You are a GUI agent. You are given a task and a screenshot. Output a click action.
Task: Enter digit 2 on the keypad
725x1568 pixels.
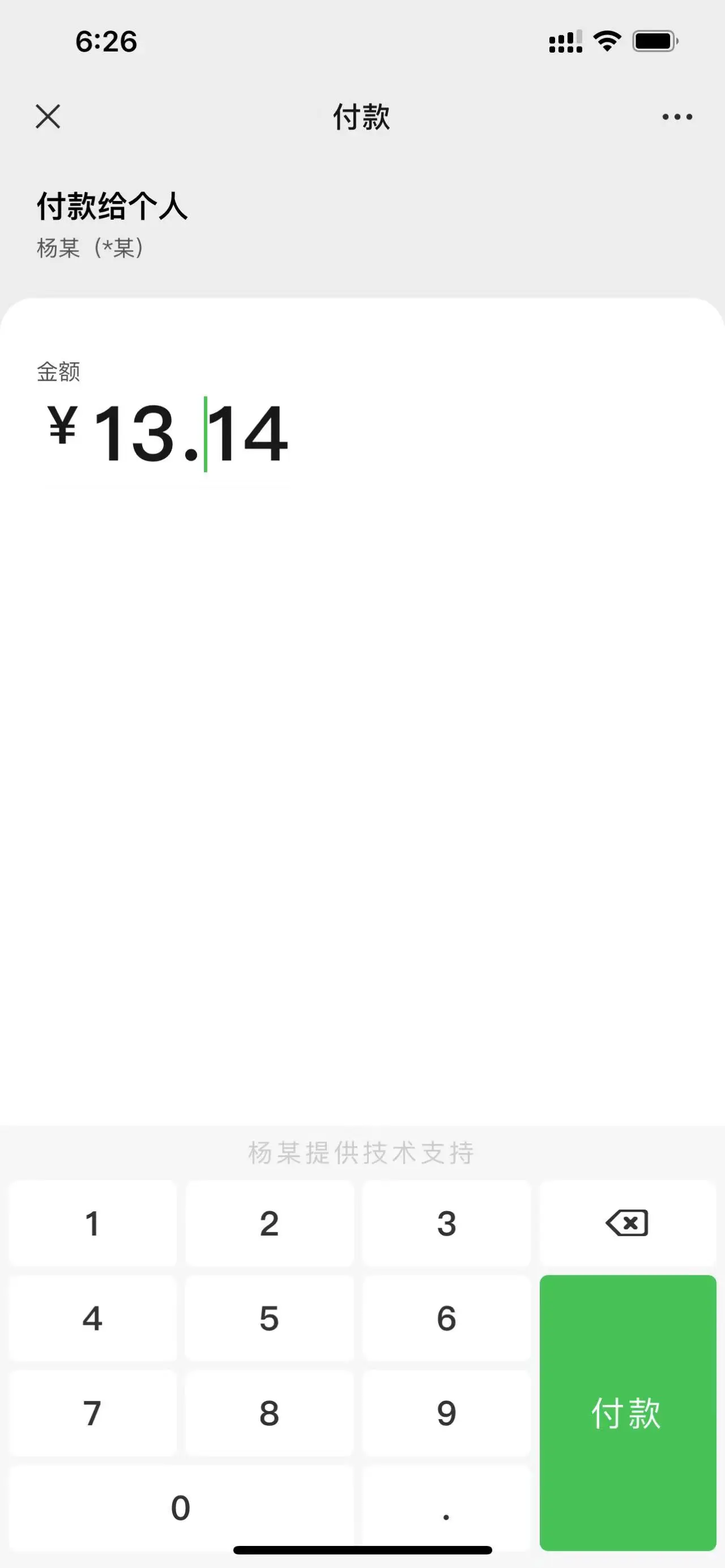(269, 1224)
